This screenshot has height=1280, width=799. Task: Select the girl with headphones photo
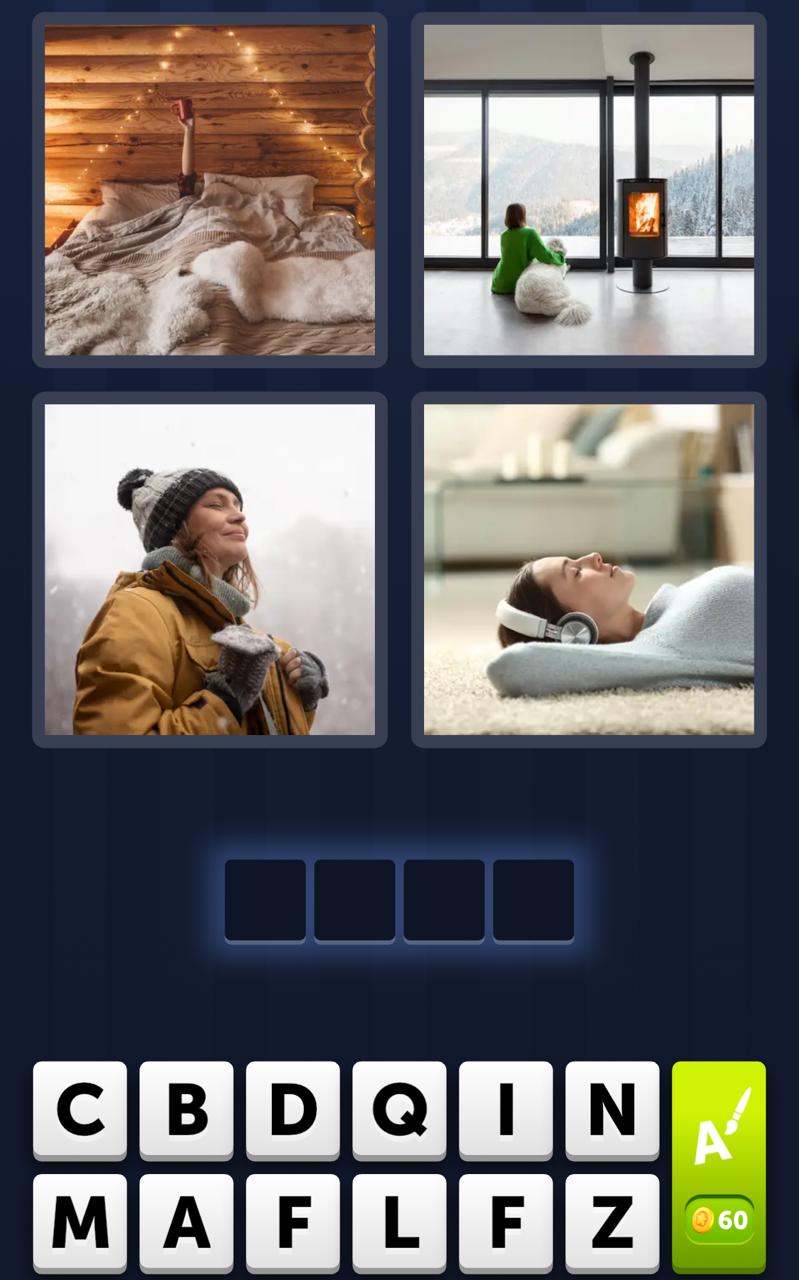pyautogui.click(x=588, y=568)
